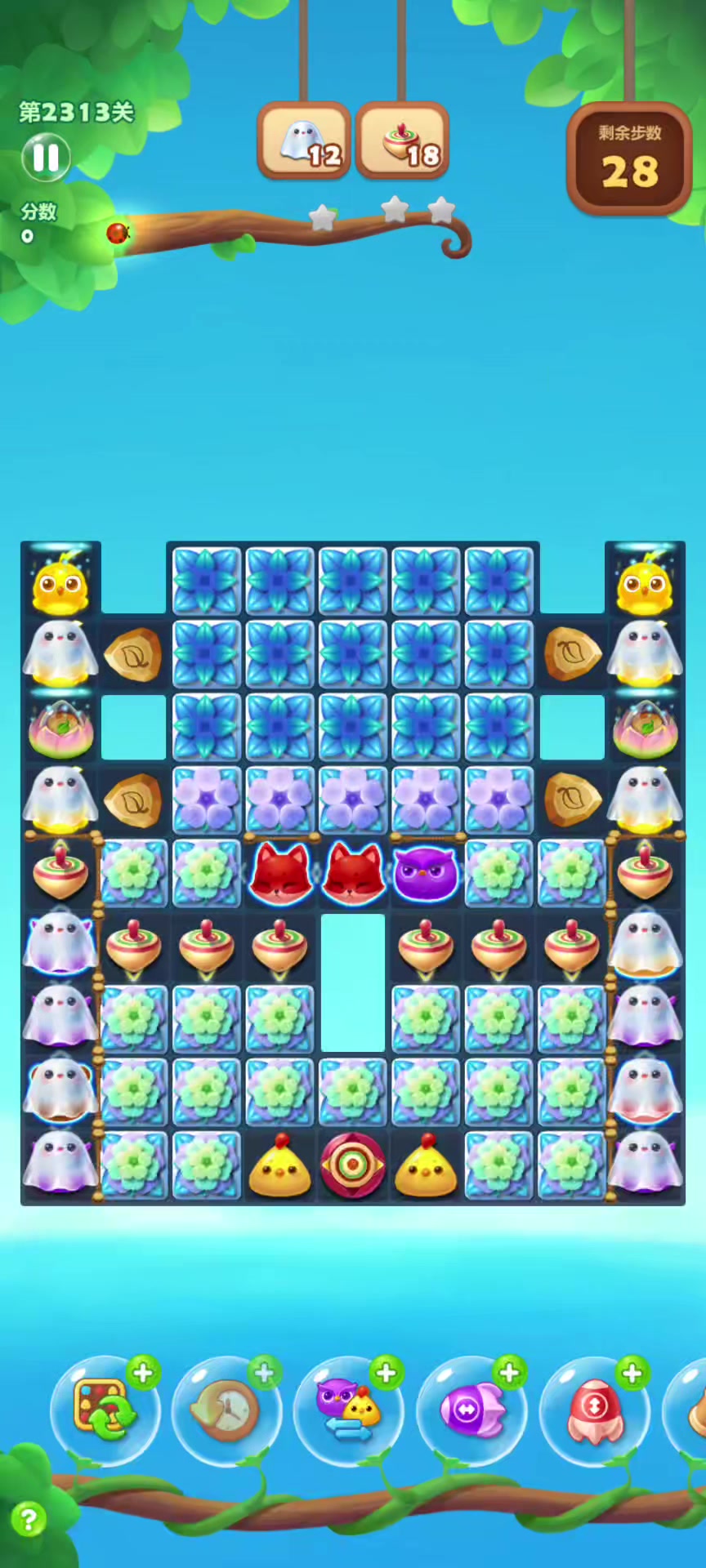Activate the animal swap booster
Image resolution: width=706 pixels, height=1568 pixels.
349,1410
